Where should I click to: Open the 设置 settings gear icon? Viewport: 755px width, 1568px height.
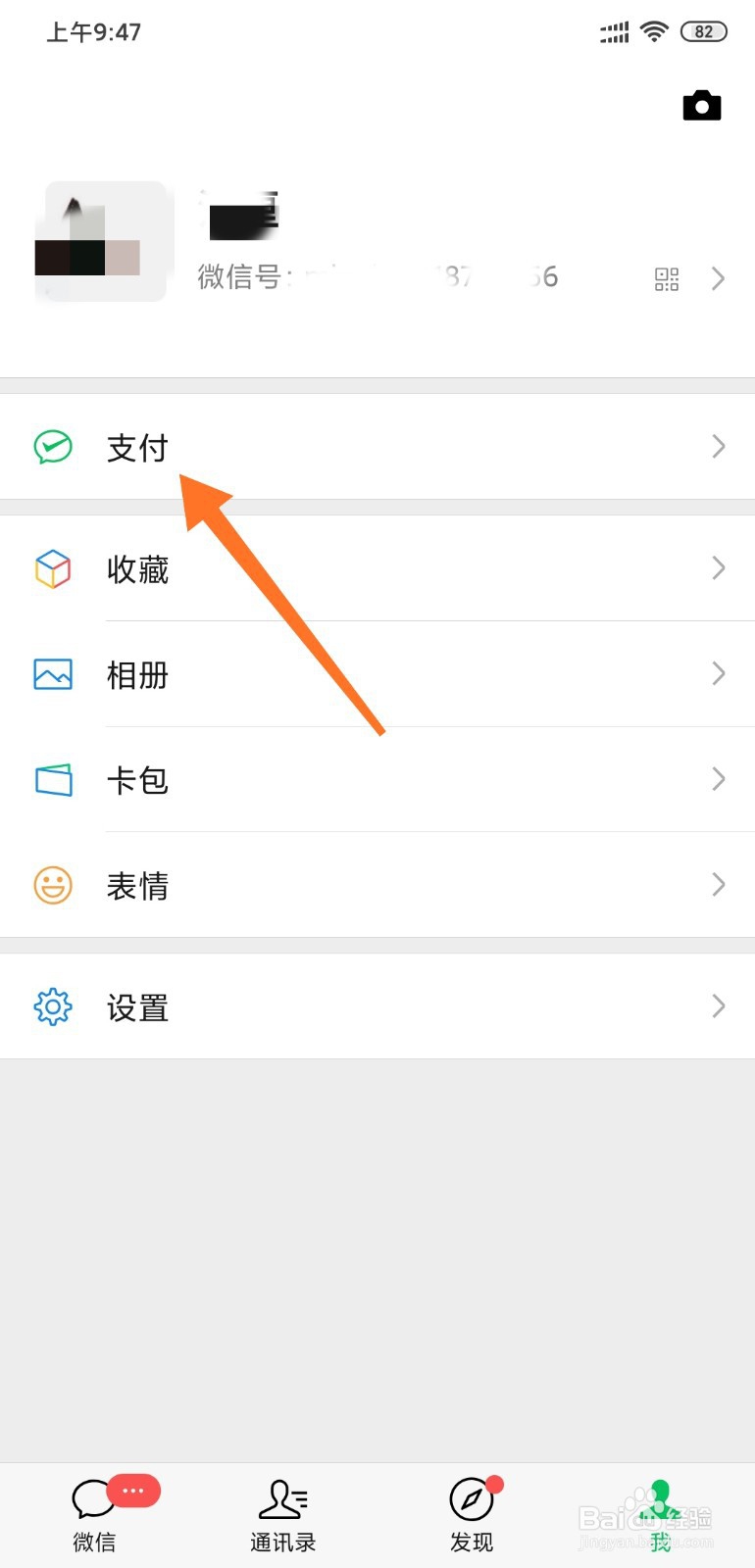[53, 1006]
